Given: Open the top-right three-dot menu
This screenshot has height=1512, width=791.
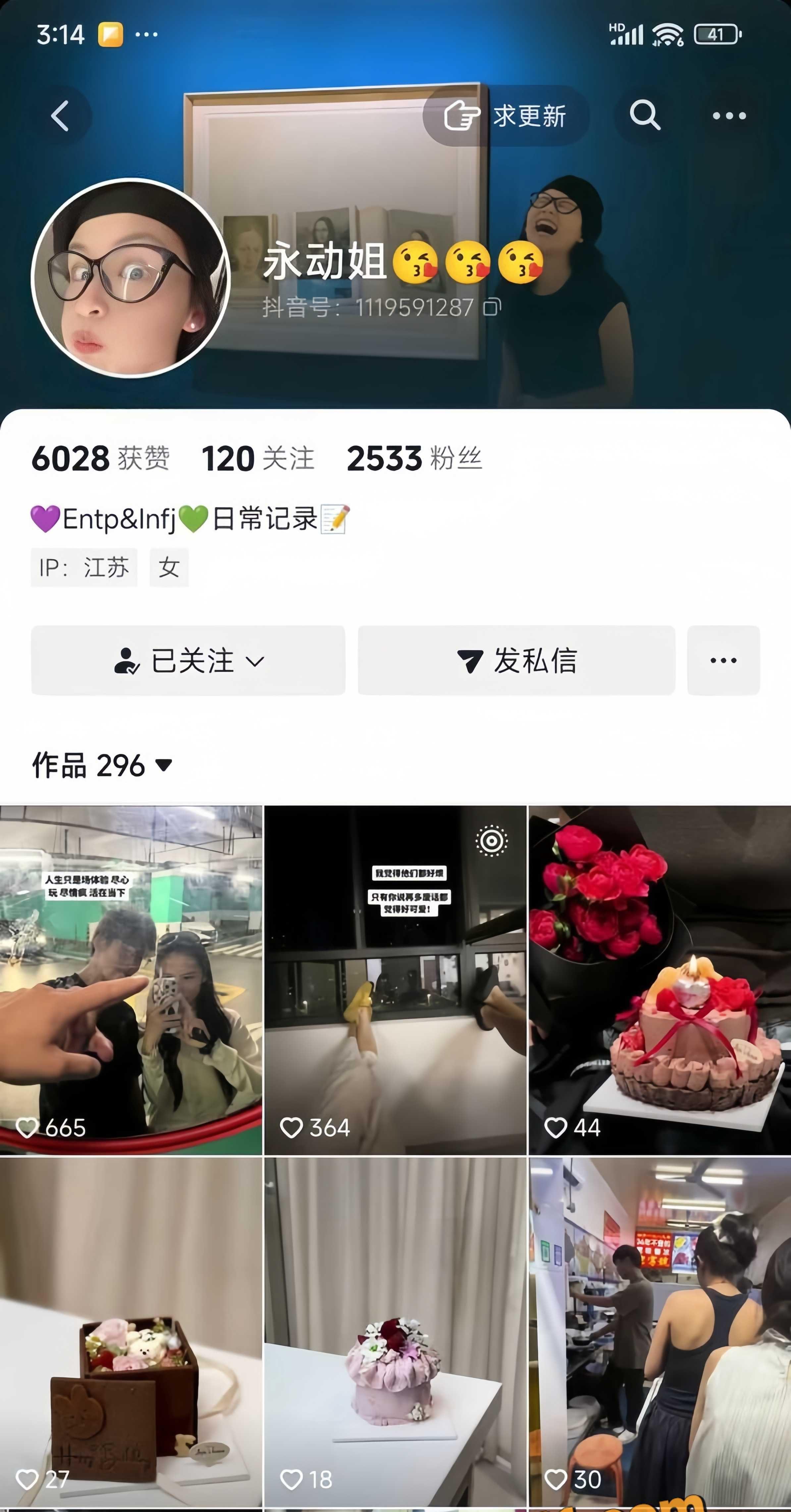Looking at the screenshot, I should pos(729,116).
